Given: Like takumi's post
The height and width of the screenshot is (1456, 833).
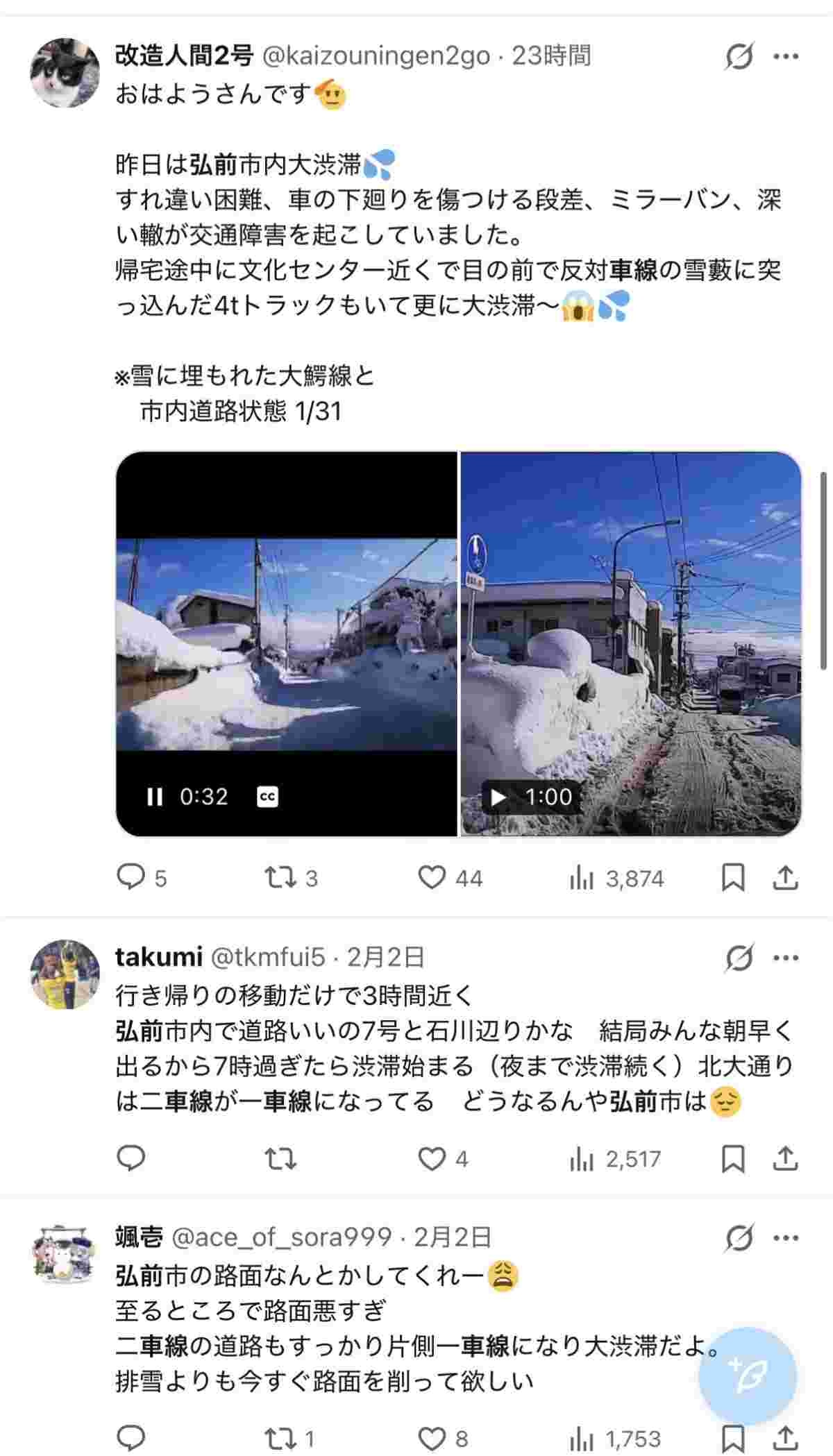Looking at the screenshot, I should pyautogui.click(x=432, y=1158).
